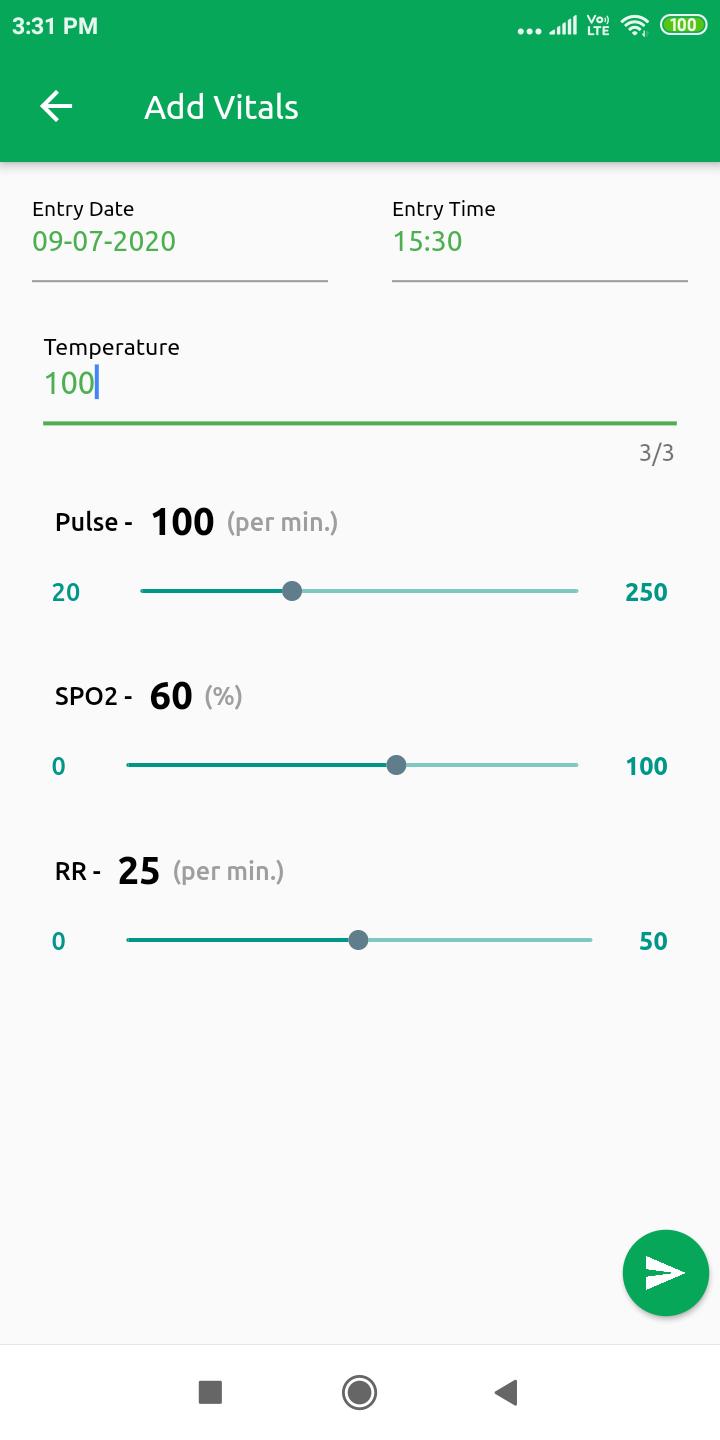This screenshot has width=720, height=1440.
Task: Go back from Add Vitals
Action: (56, 106)
